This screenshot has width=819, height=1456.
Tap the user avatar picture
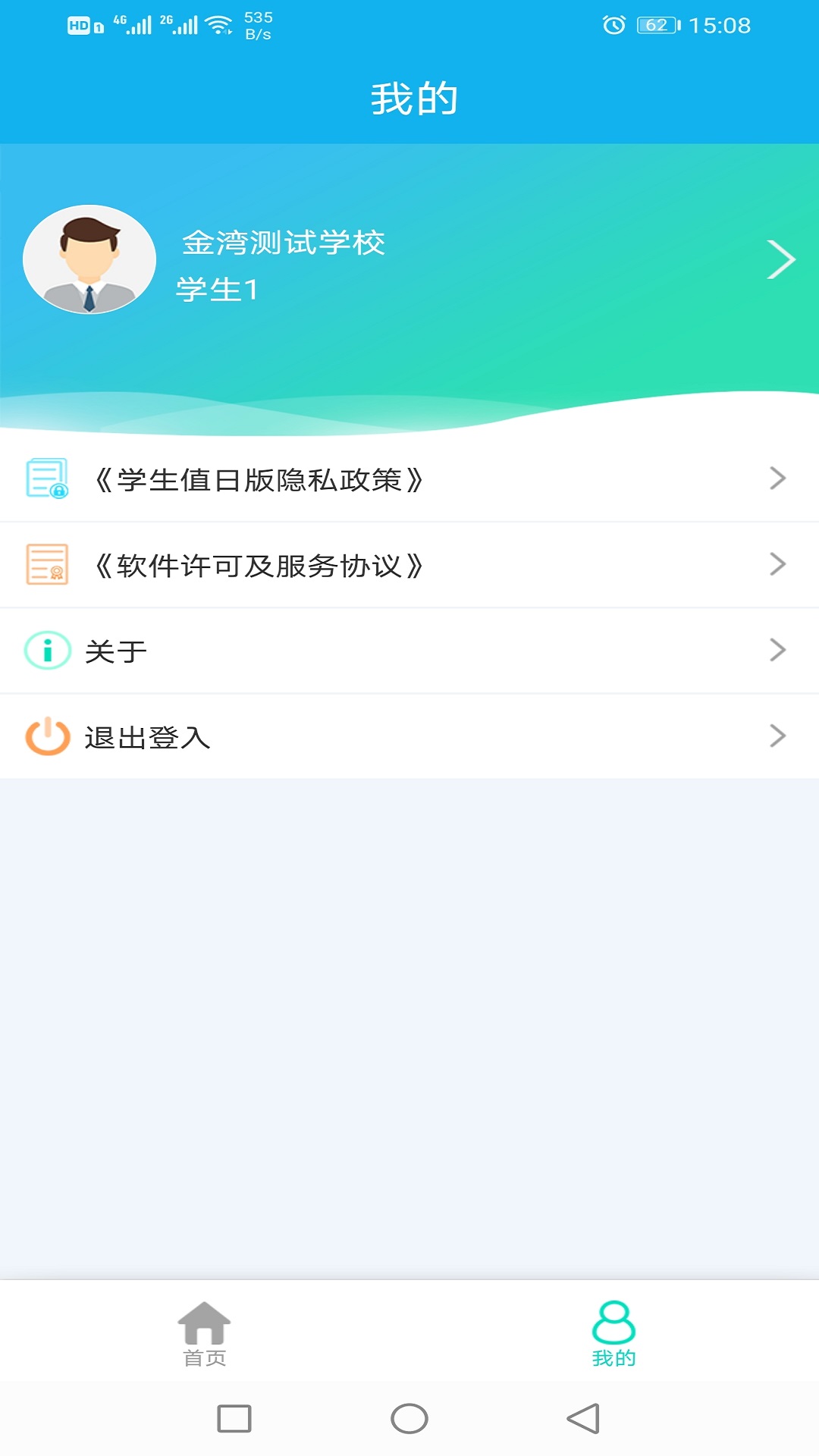click(89, 259)
